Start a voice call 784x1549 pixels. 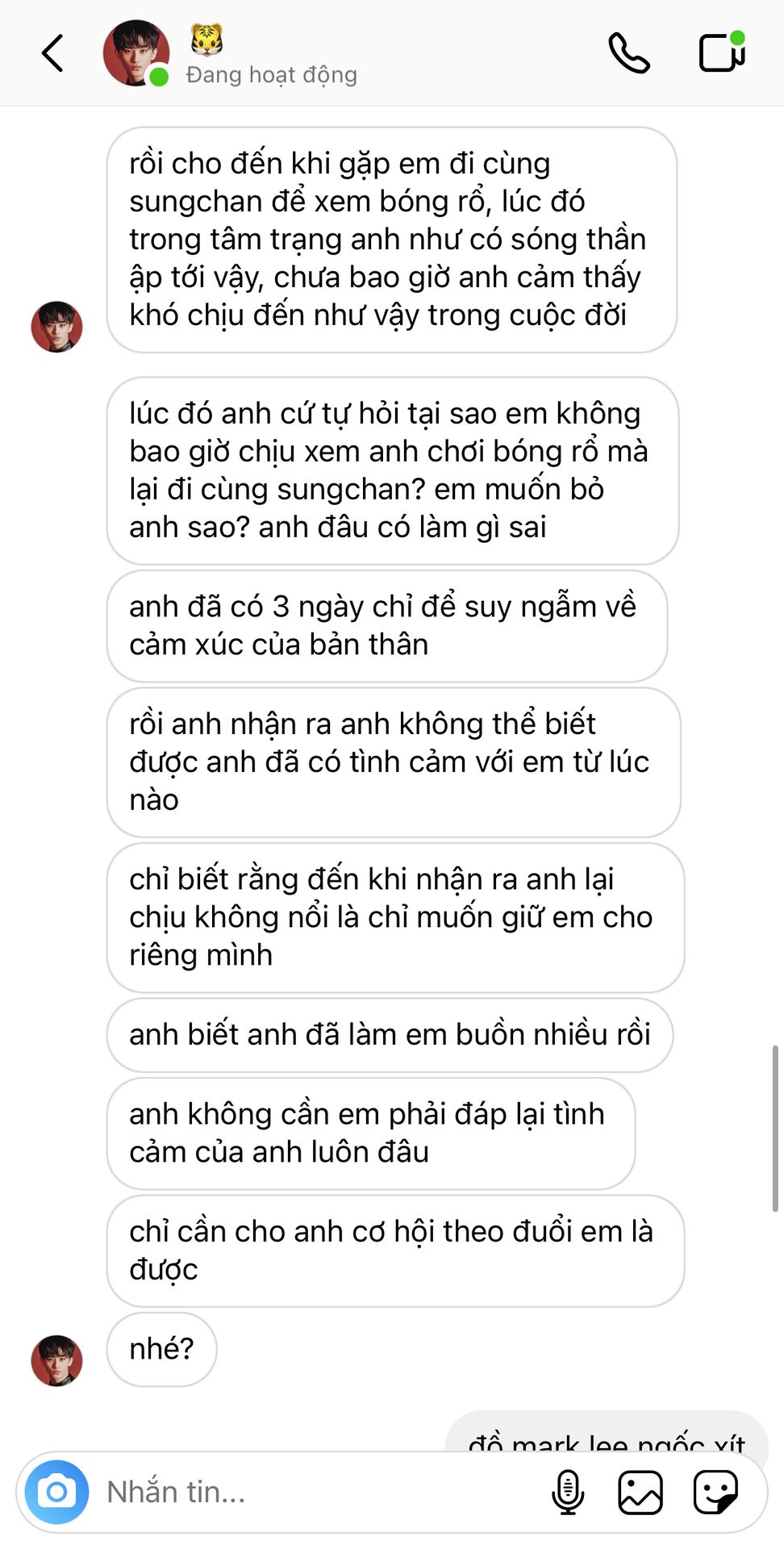coord(629,53)
